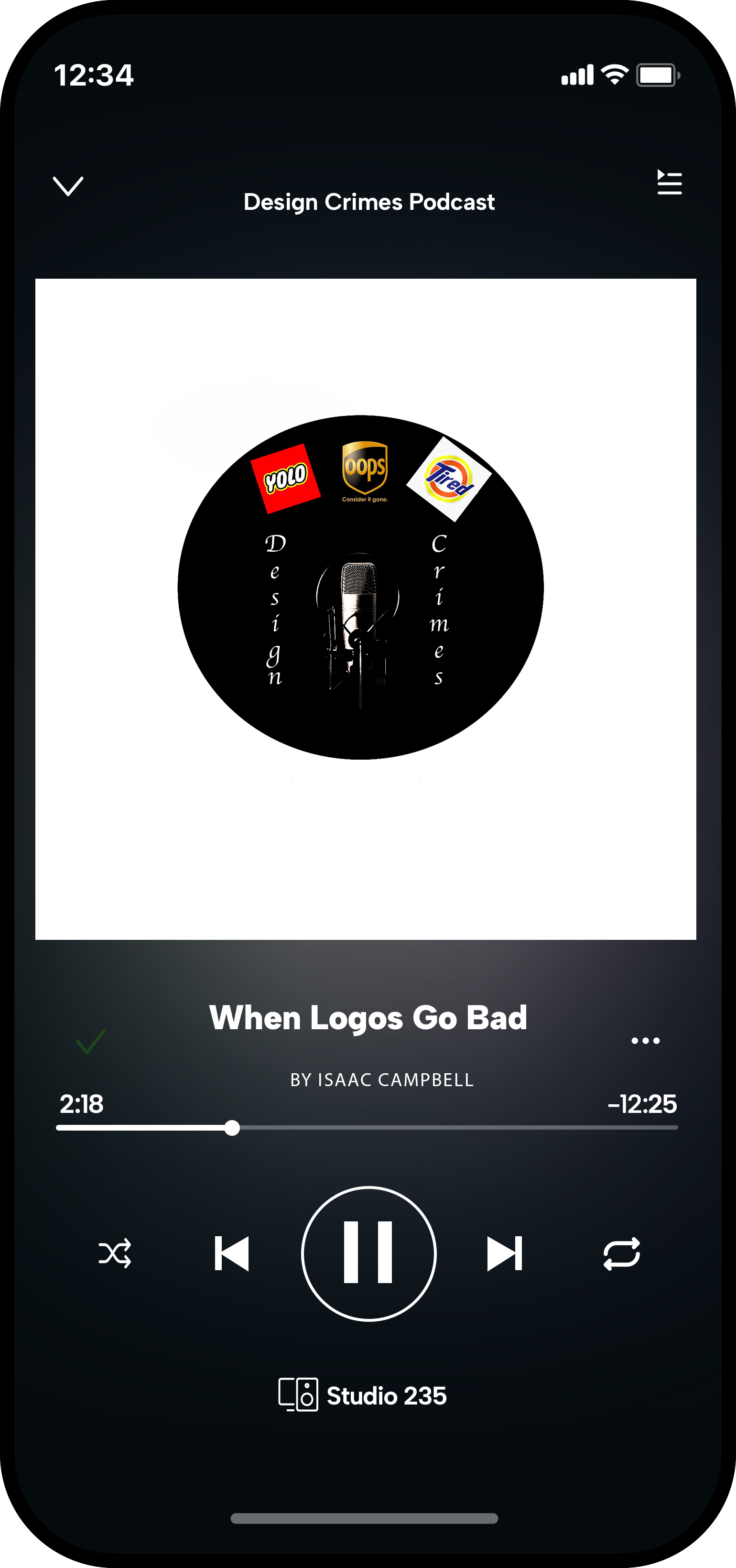Toggle the repeat mode
Viewport: 736px width, 1568px height.
(621, 1253)
